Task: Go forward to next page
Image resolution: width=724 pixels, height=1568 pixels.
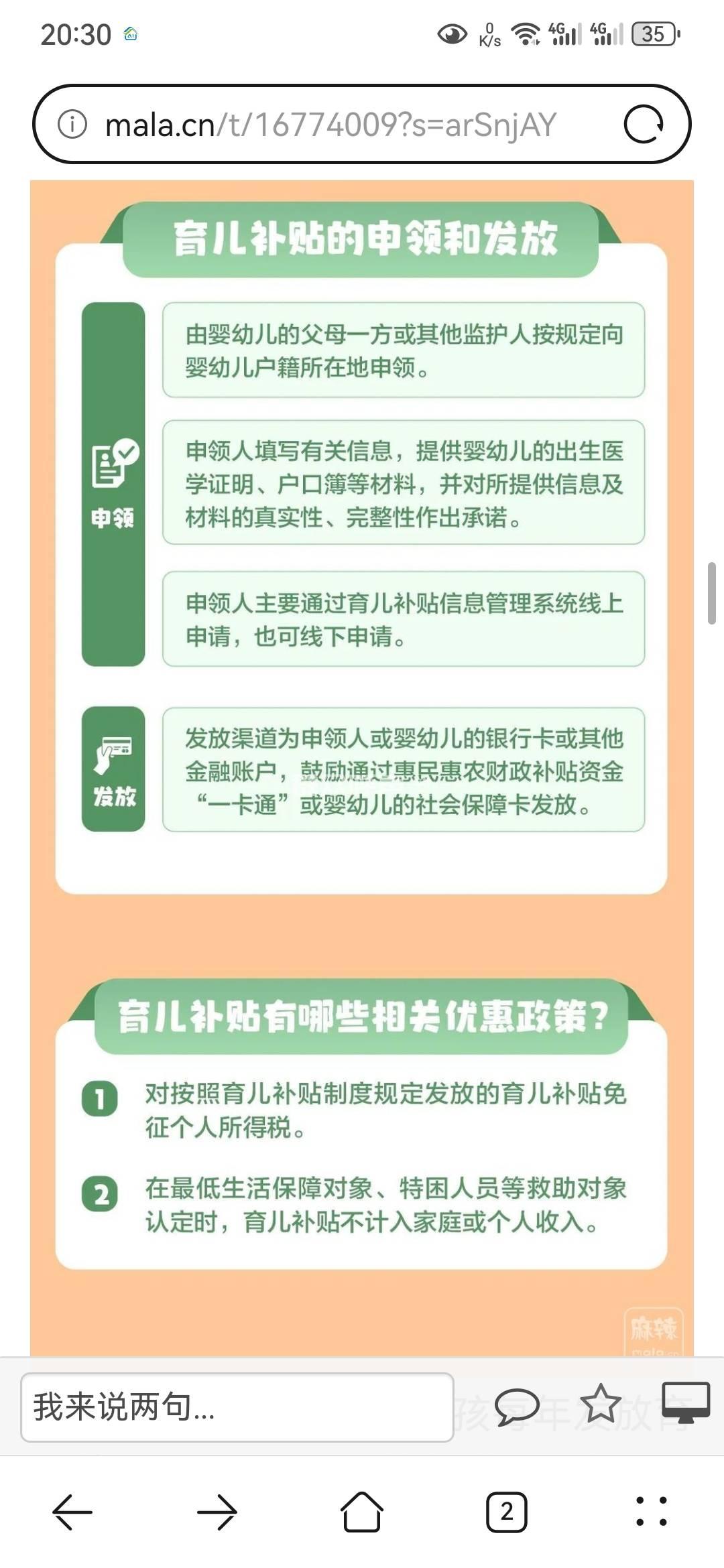Action: 217,1512
